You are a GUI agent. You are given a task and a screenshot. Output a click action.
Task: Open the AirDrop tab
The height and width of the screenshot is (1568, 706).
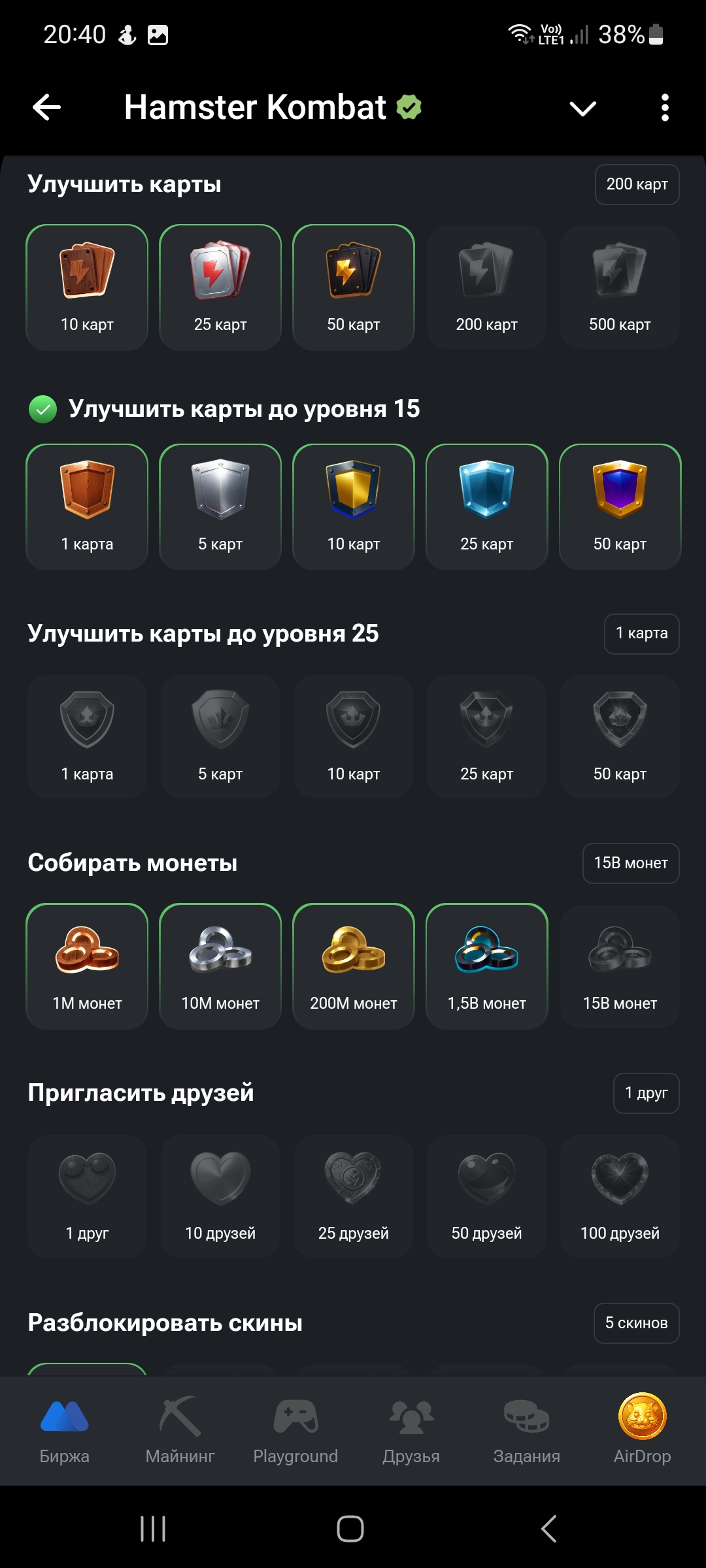tap(642, 1429)
